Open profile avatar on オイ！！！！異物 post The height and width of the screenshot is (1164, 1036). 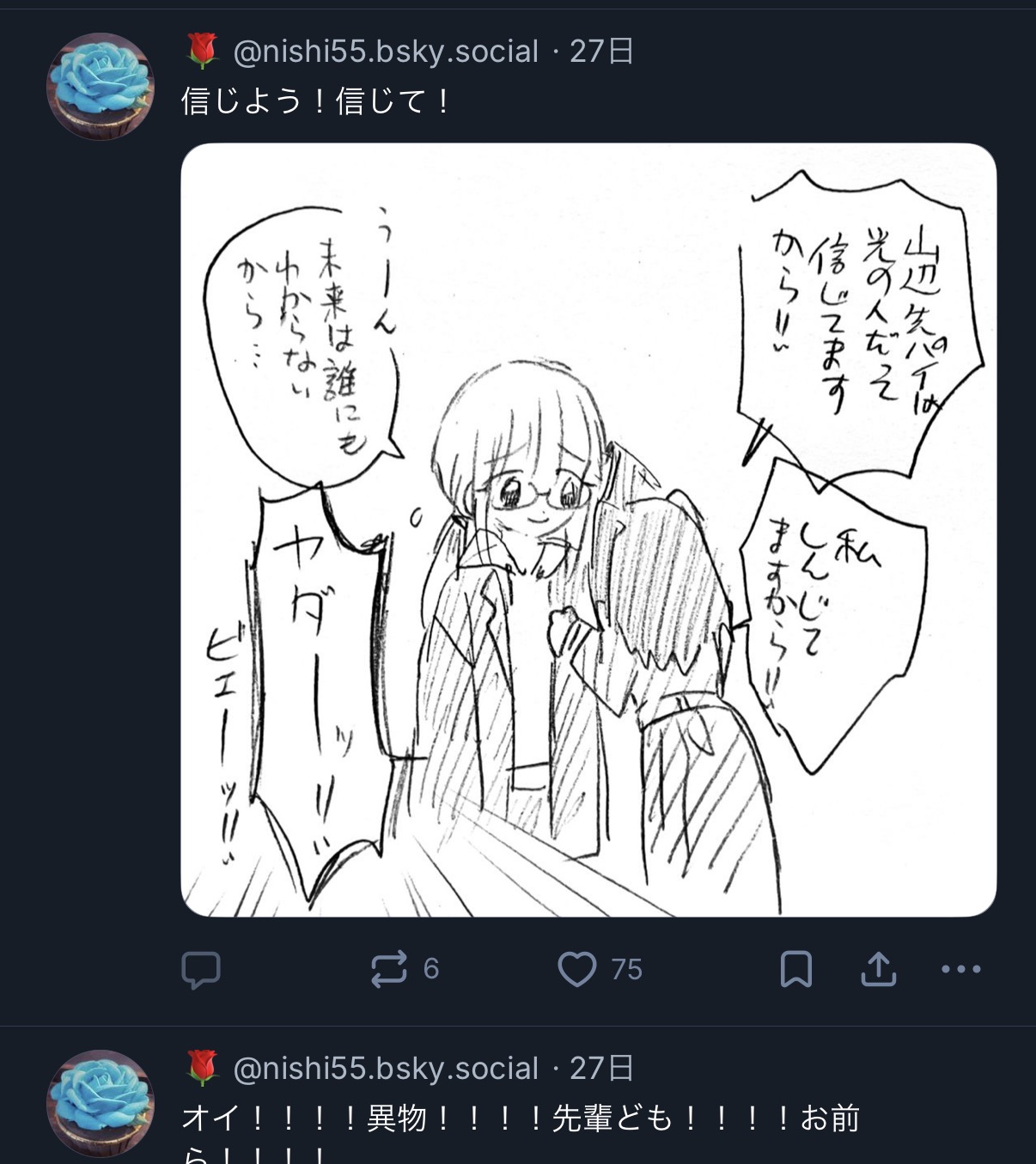101,1103
